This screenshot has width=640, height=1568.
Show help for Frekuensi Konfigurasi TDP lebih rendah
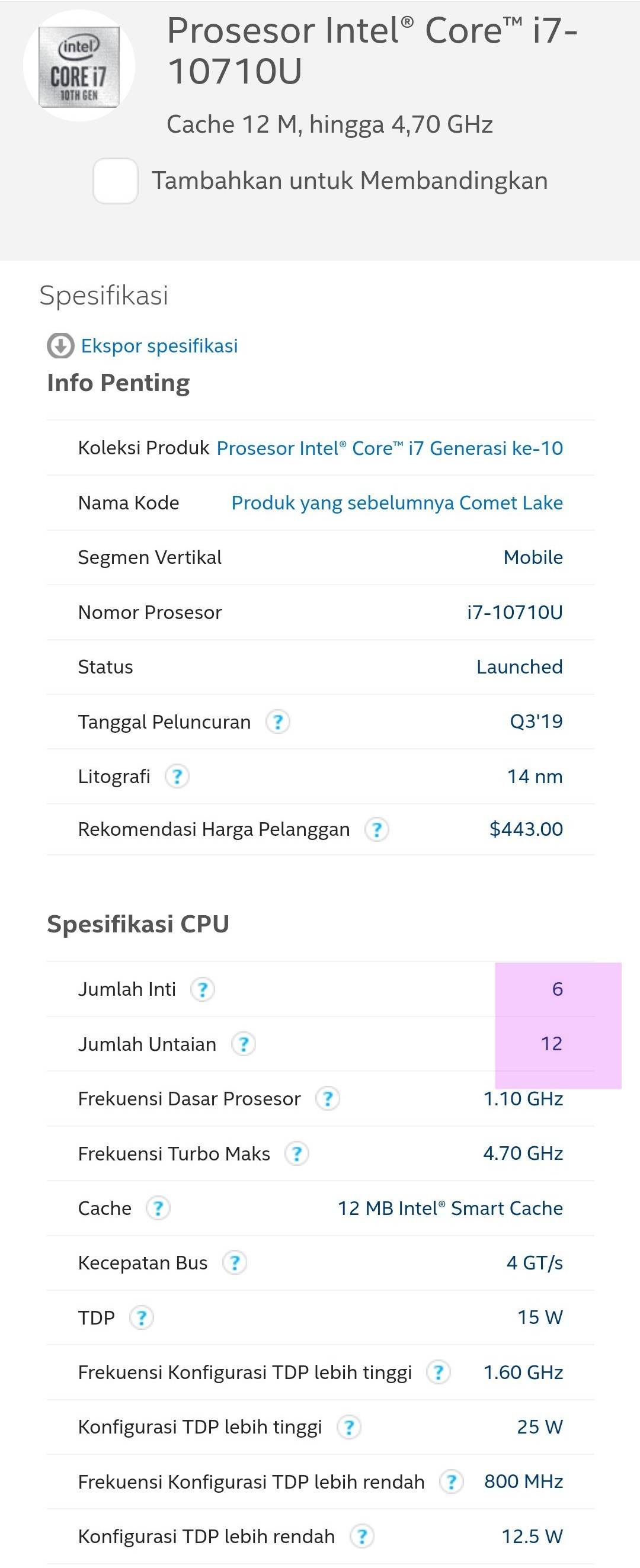[x=451, y=1482]
